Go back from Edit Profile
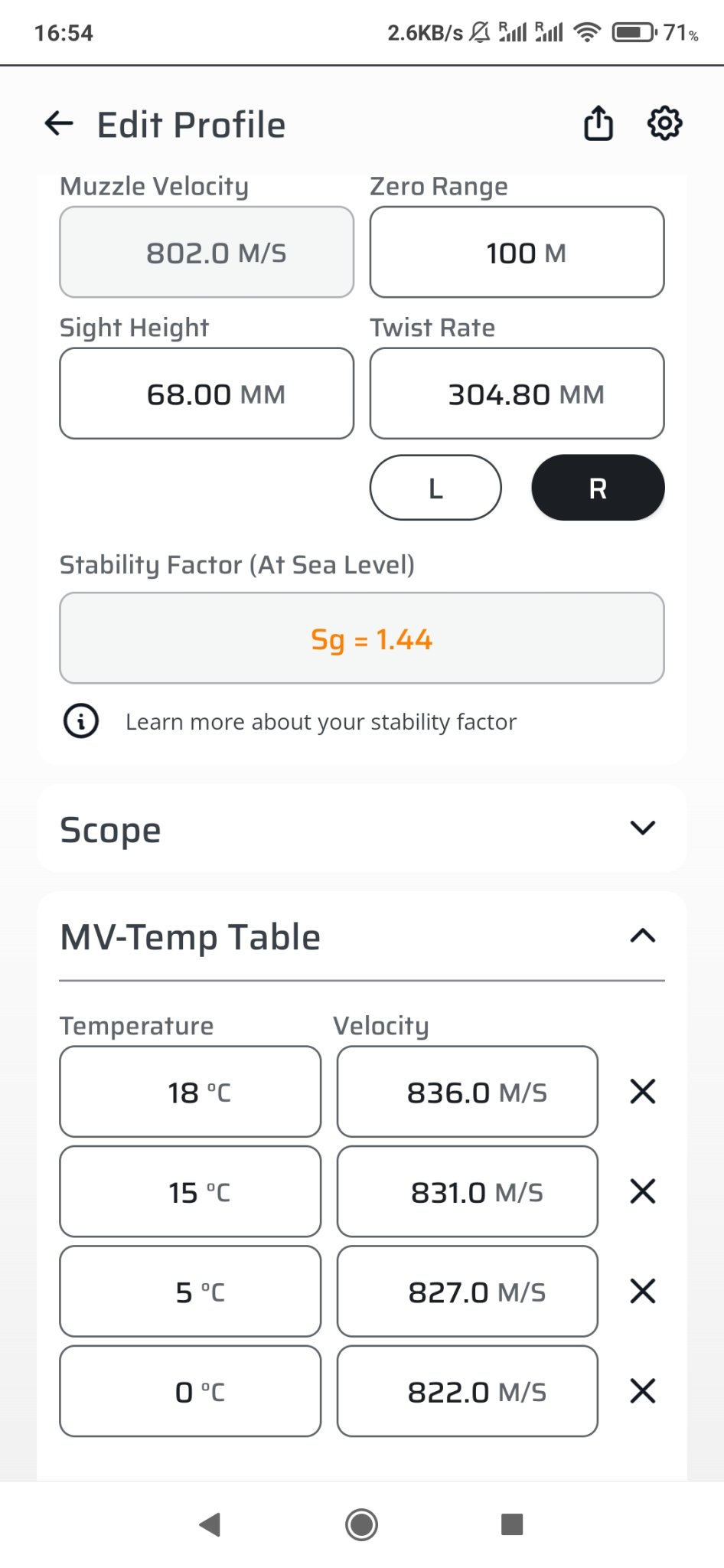The image size is (724, 1568). tap(59, 123)
